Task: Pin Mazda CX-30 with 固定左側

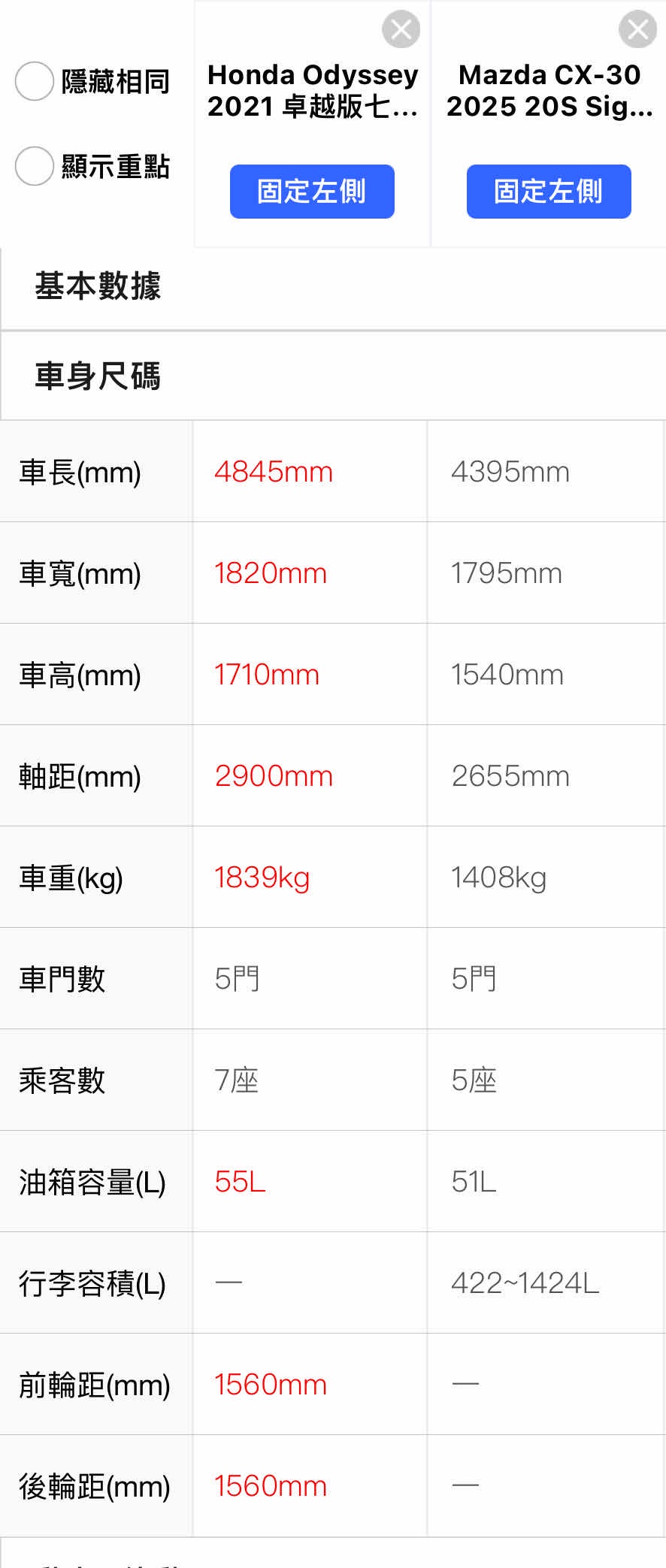Action: click(x=549, y=192)
